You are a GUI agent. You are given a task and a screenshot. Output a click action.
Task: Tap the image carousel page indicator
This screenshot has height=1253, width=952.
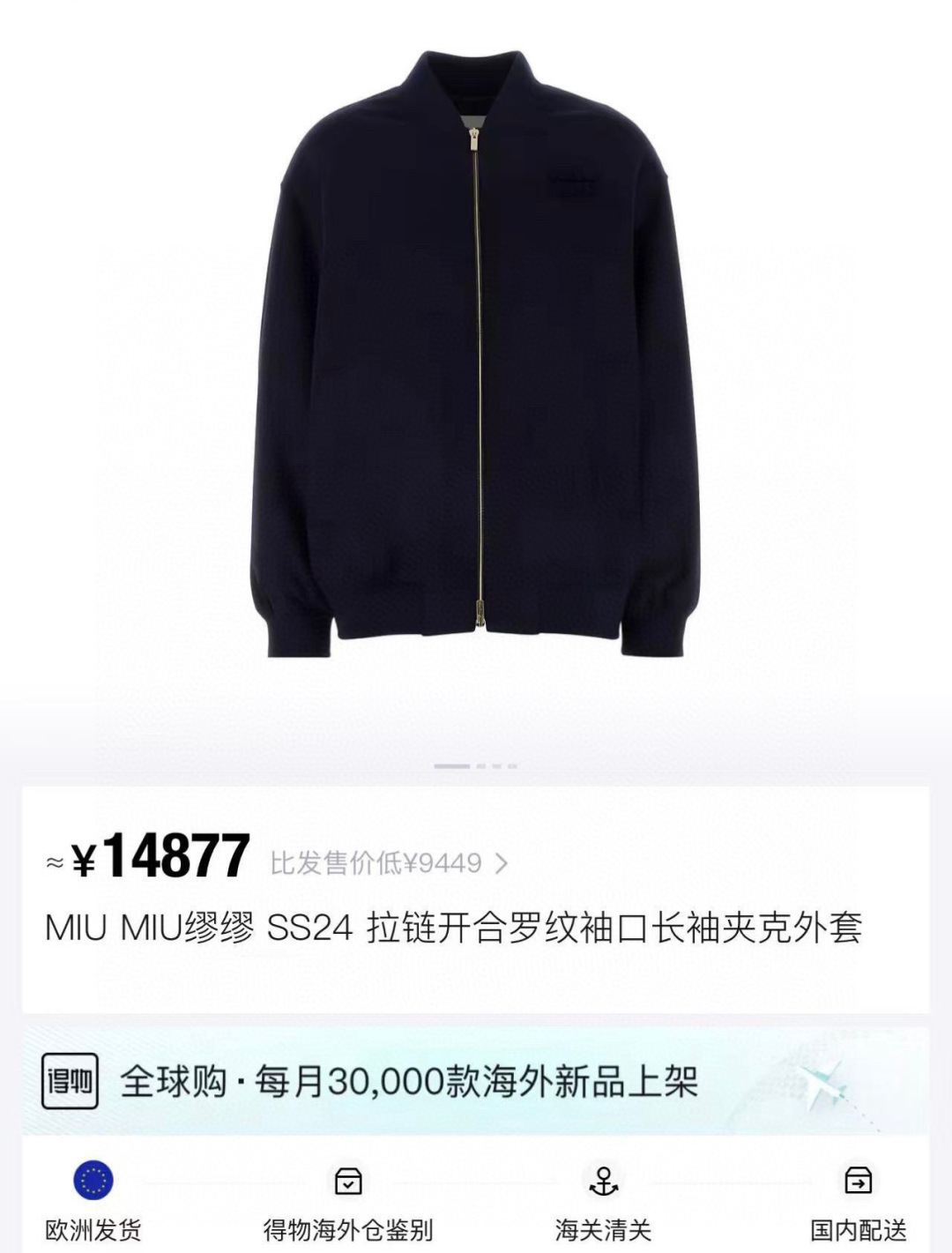[475, 766]
